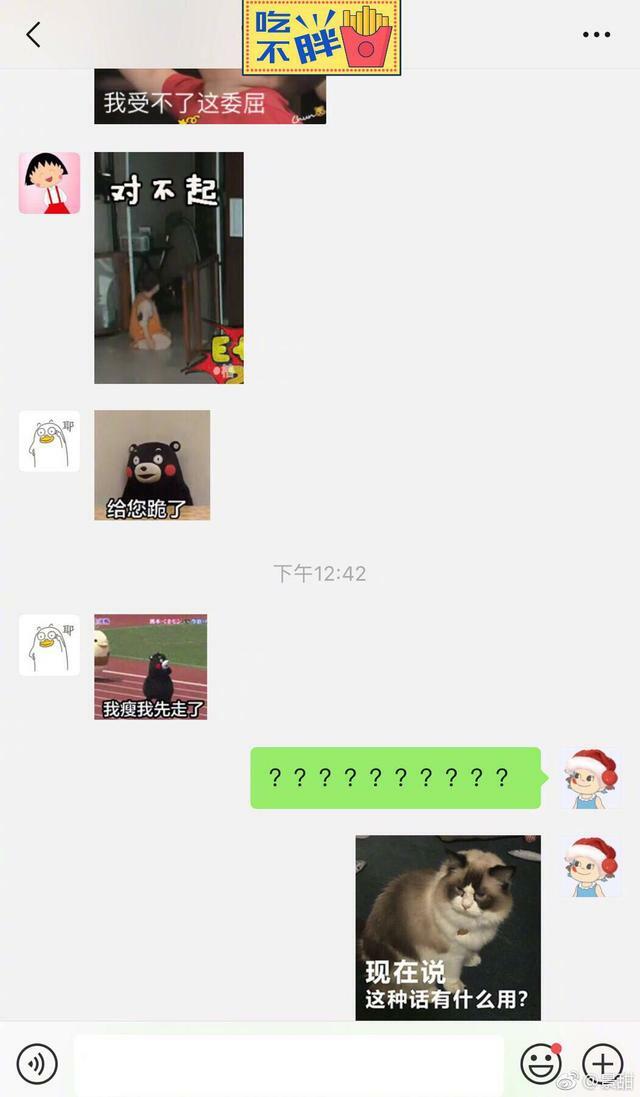View the 给您跪了 bear sticker

point(152,465)
